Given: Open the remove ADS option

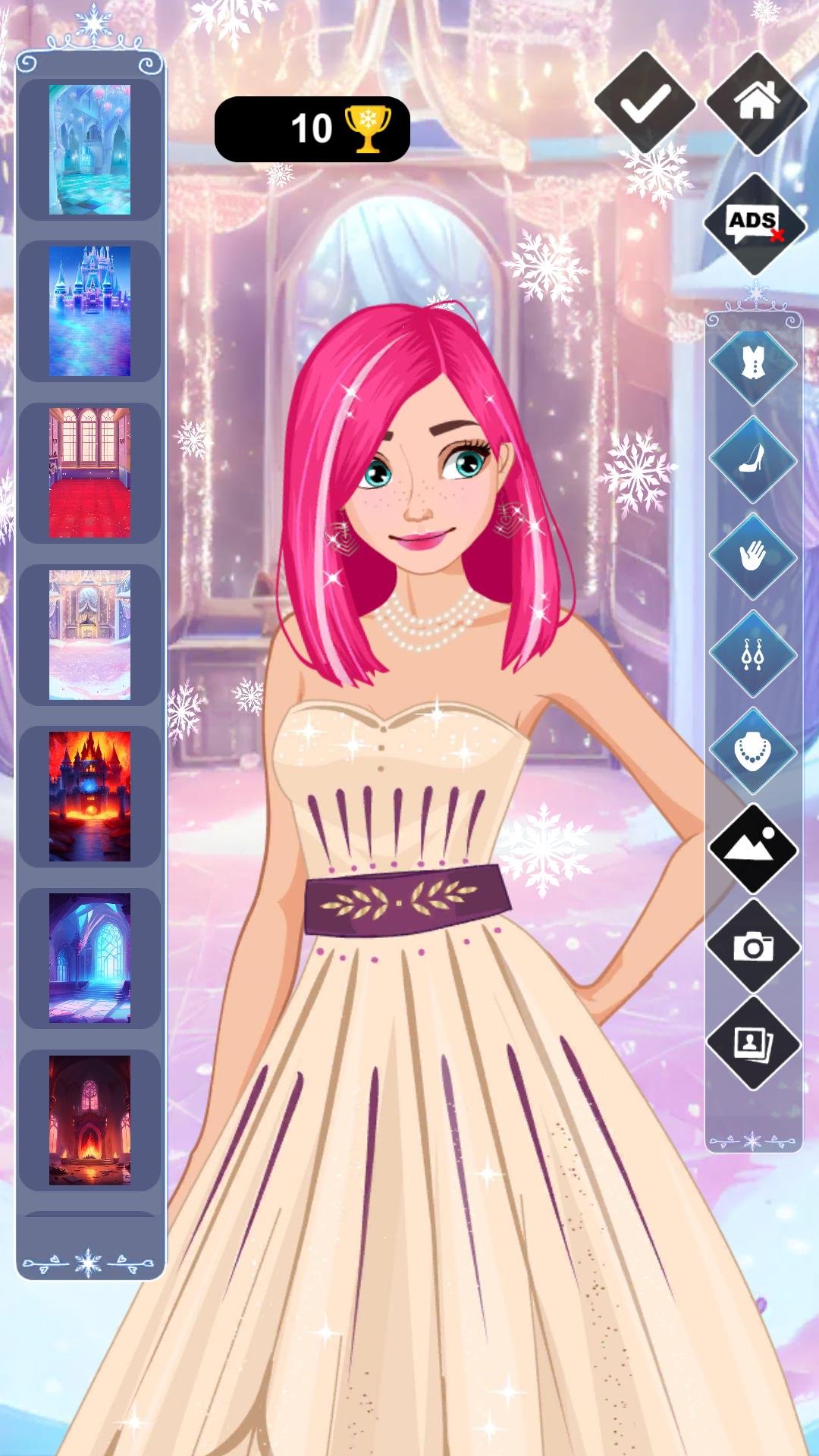Looking at the screenshot, I should [x=755, y=224].
